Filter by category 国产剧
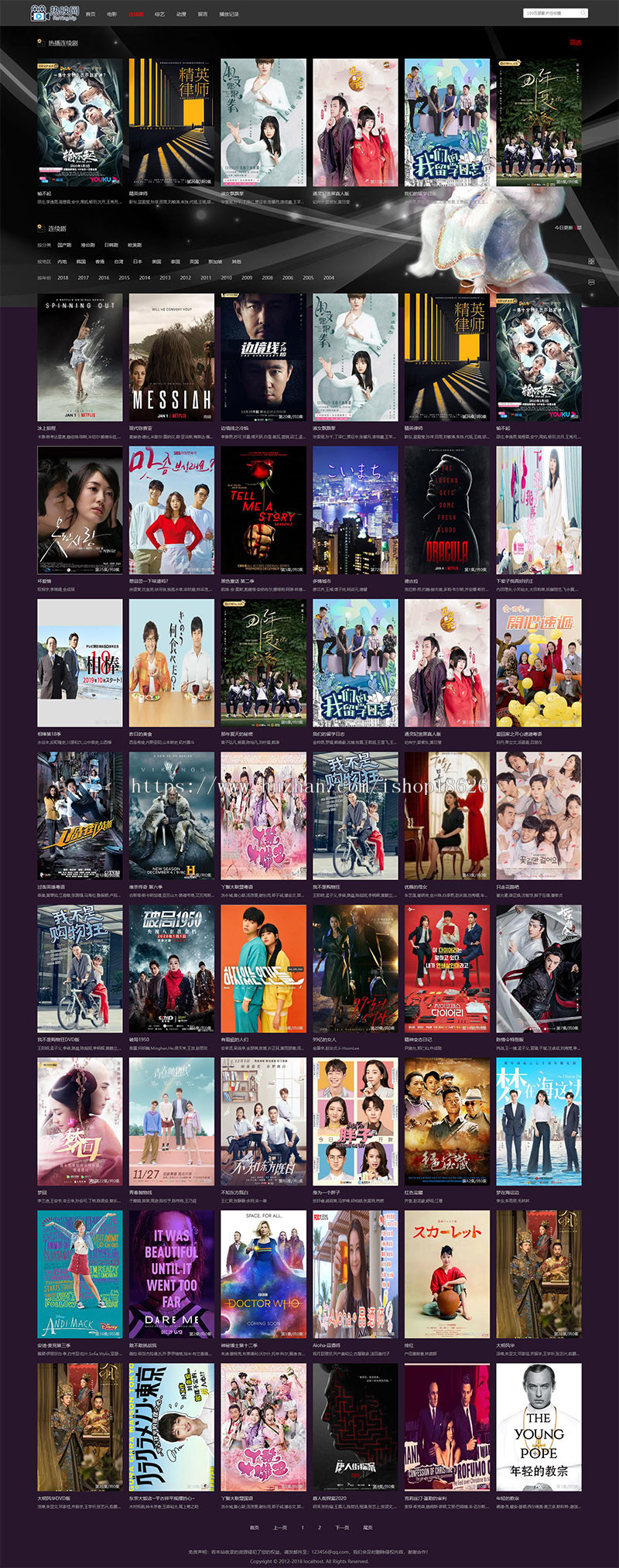Viewport: 619px width, 1568px height. click(65, 245)
